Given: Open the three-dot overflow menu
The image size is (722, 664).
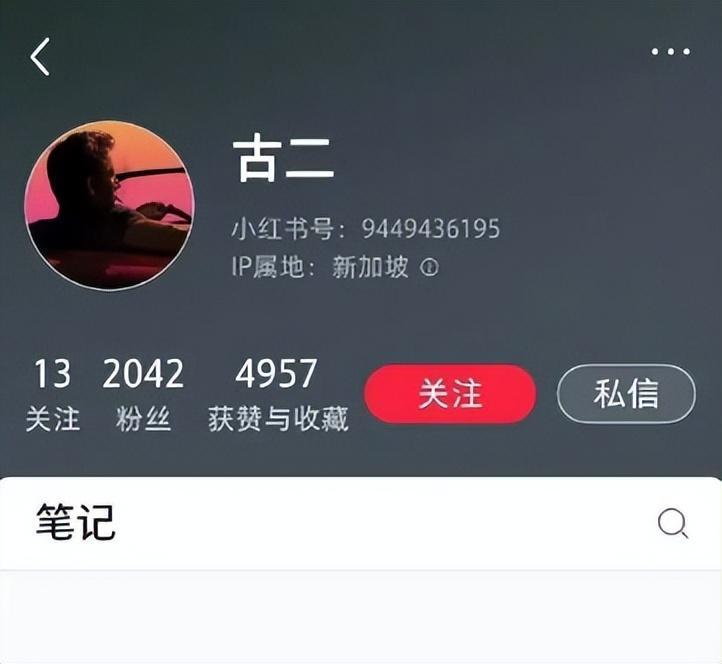Looking at the screenshot, I should click(x=670, y=52).
